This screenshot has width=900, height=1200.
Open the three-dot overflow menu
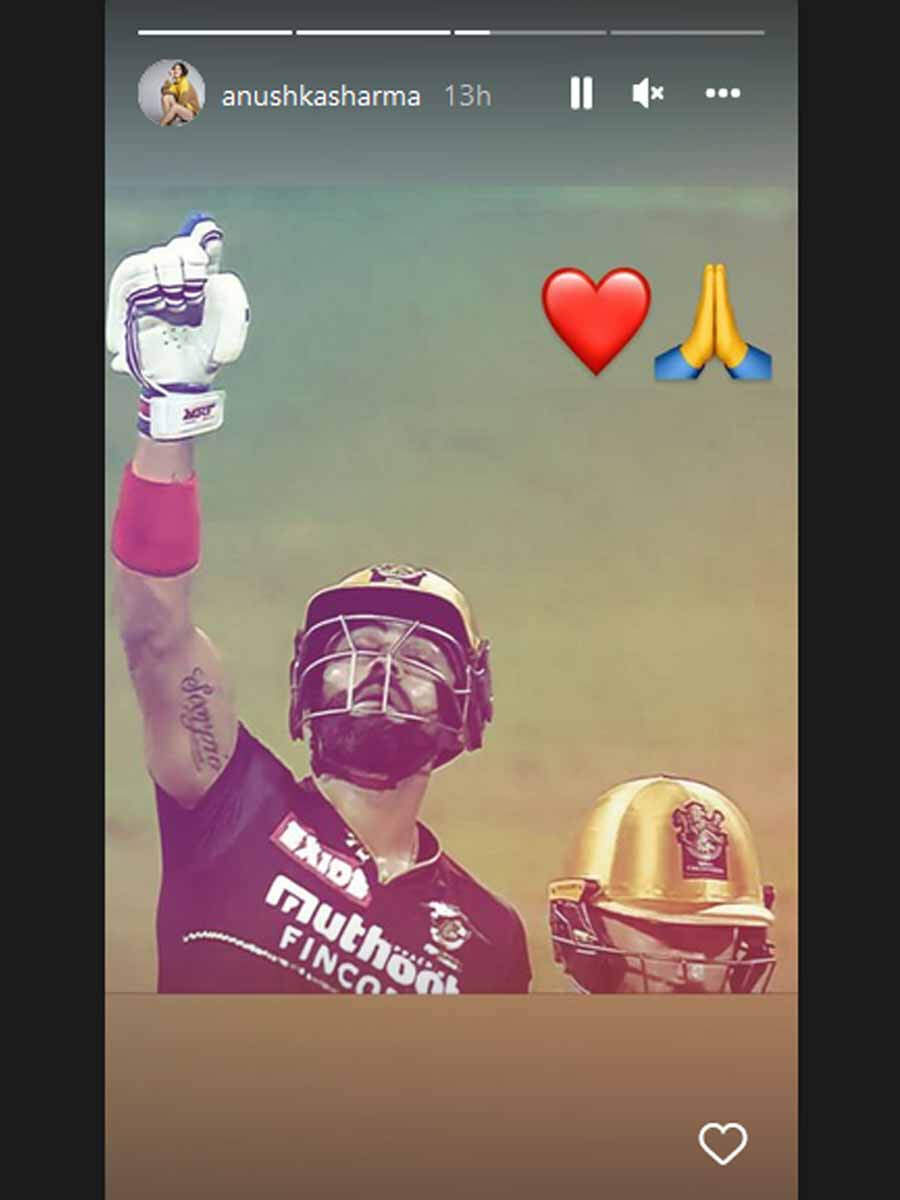point(722,94)
